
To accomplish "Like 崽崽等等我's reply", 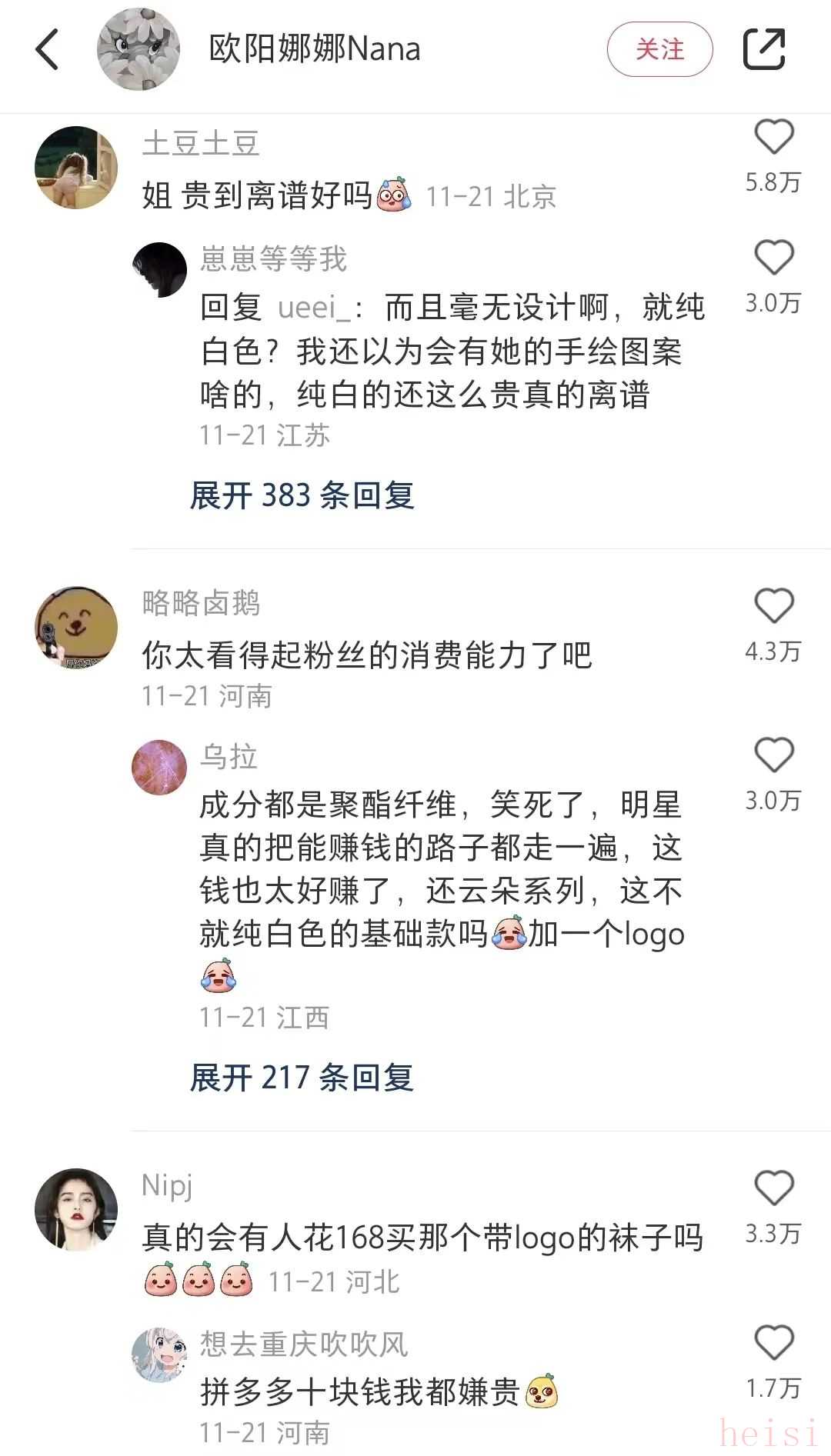I will click(773, 258).
